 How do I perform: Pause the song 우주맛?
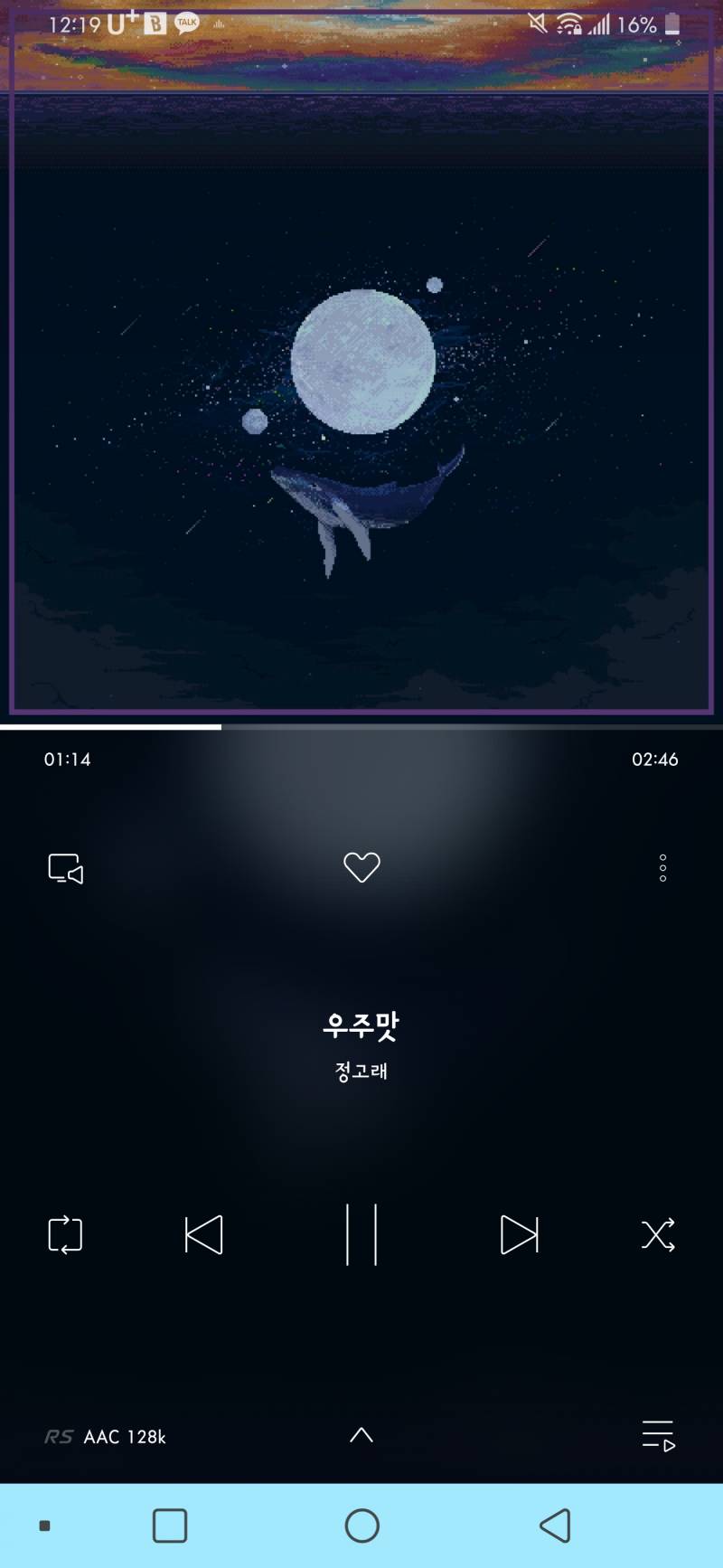361,1234
